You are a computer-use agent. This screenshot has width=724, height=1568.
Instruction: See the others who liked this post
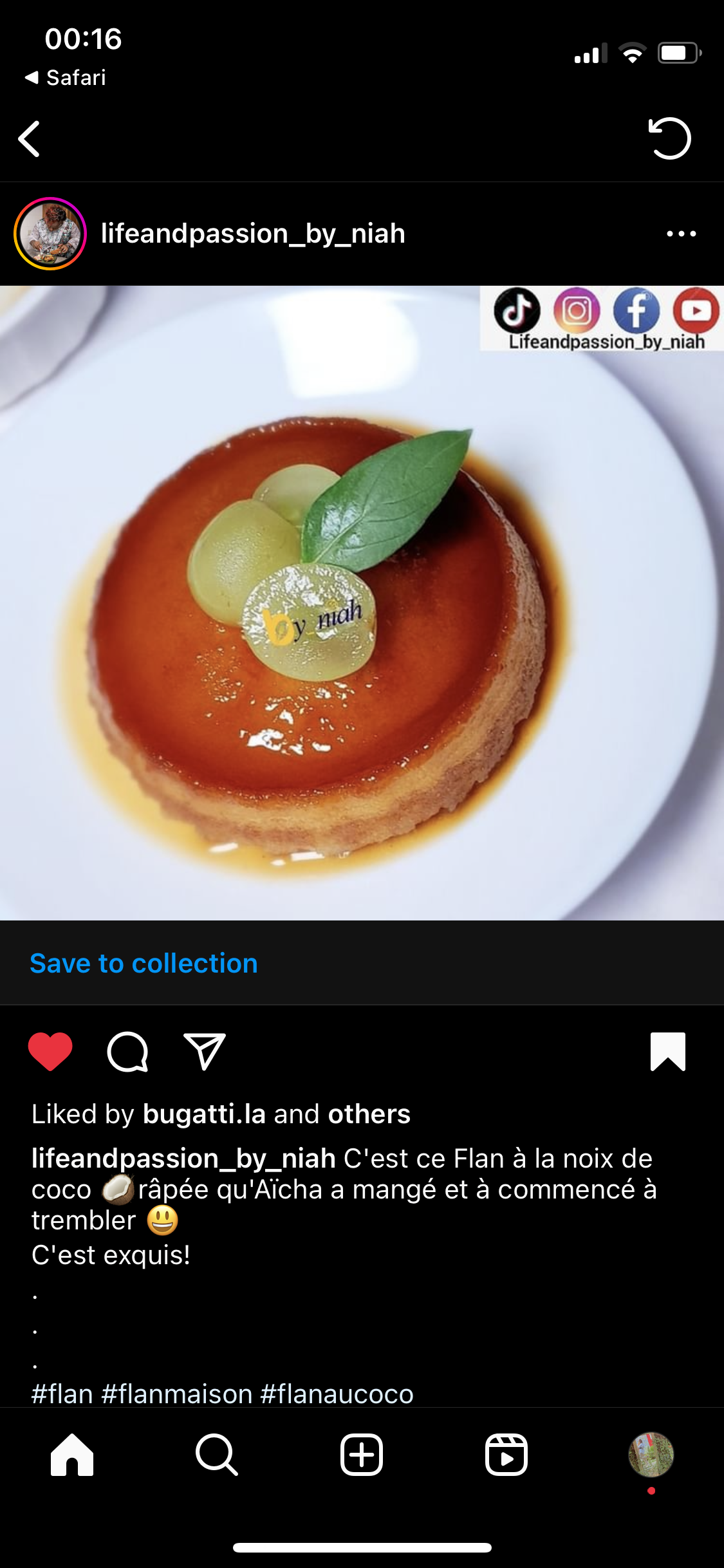(369, 1114)
